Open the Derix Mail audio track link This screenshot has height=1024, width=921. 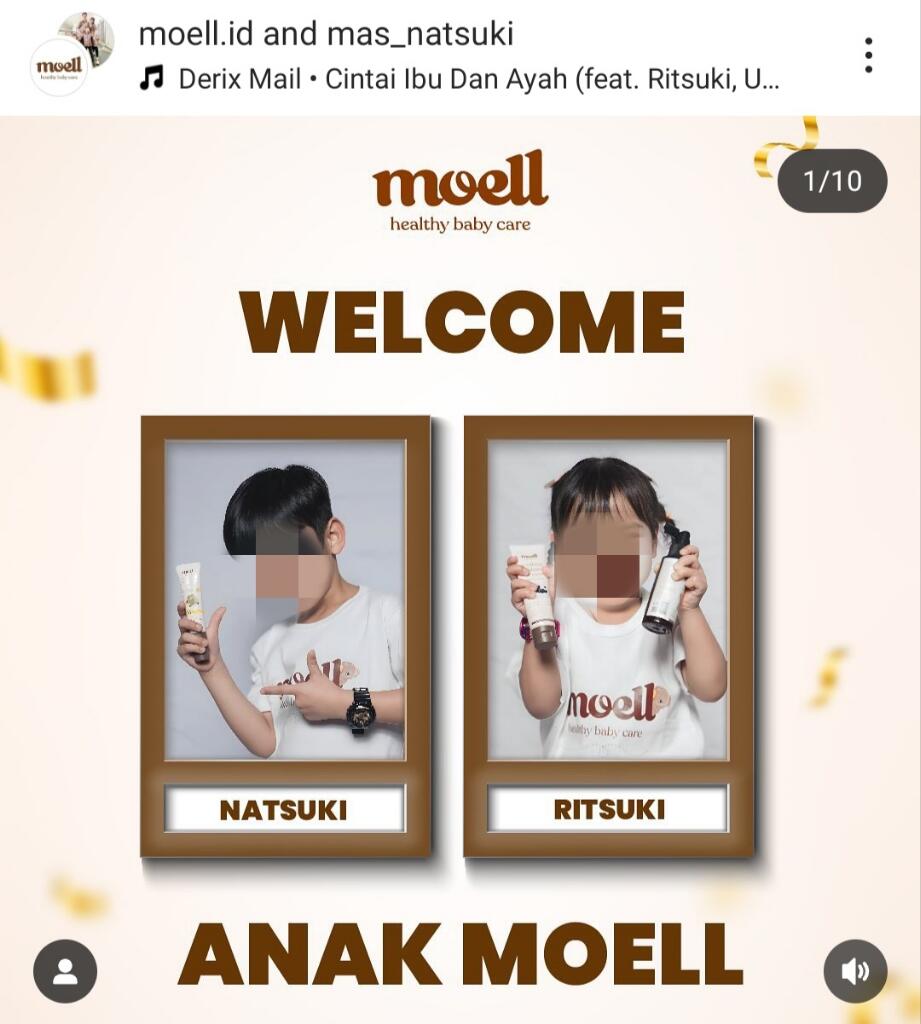pos(476,80)
